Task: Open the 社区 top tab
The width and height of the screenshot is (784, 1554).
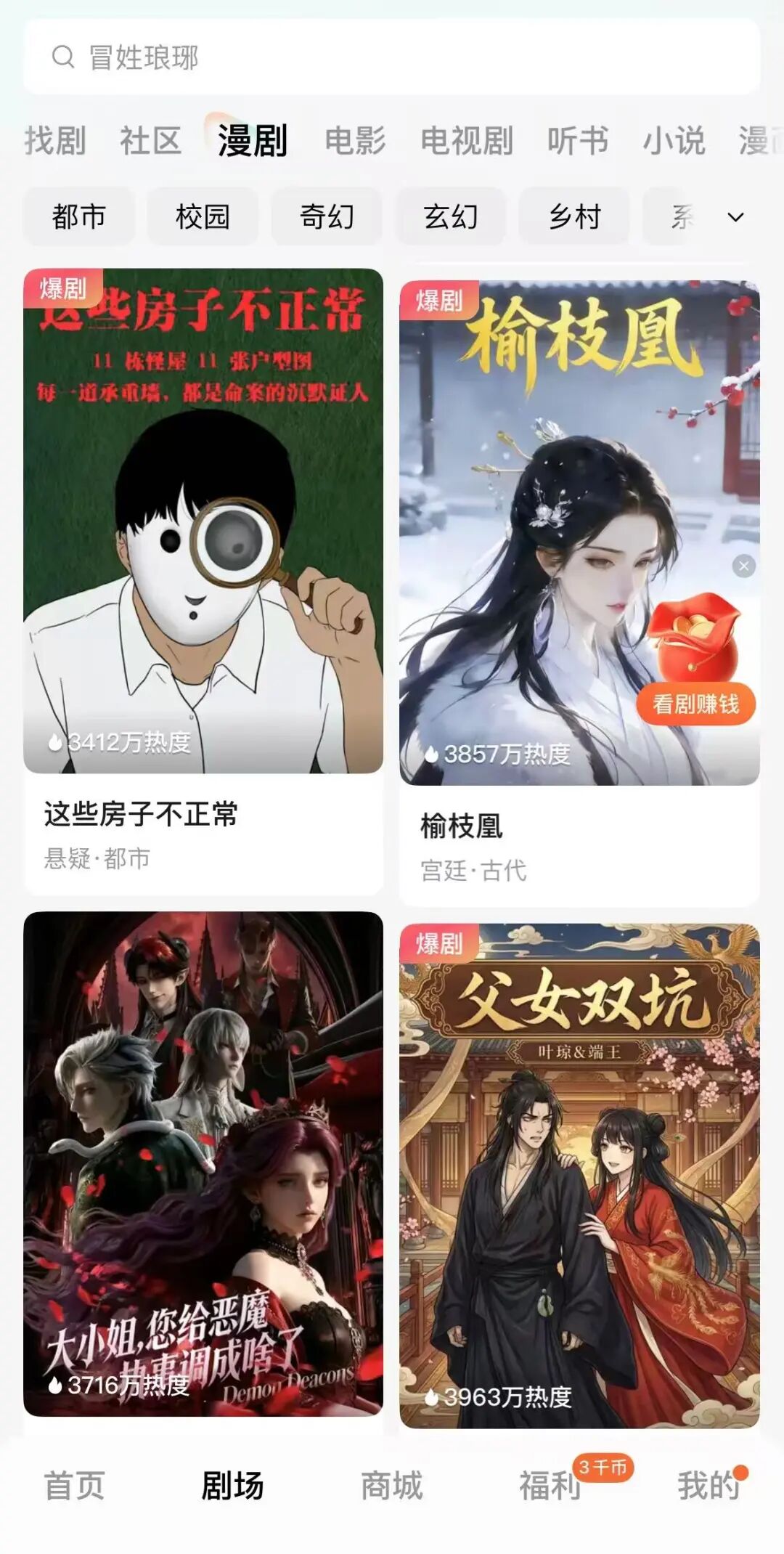Action: pos(150,140)
